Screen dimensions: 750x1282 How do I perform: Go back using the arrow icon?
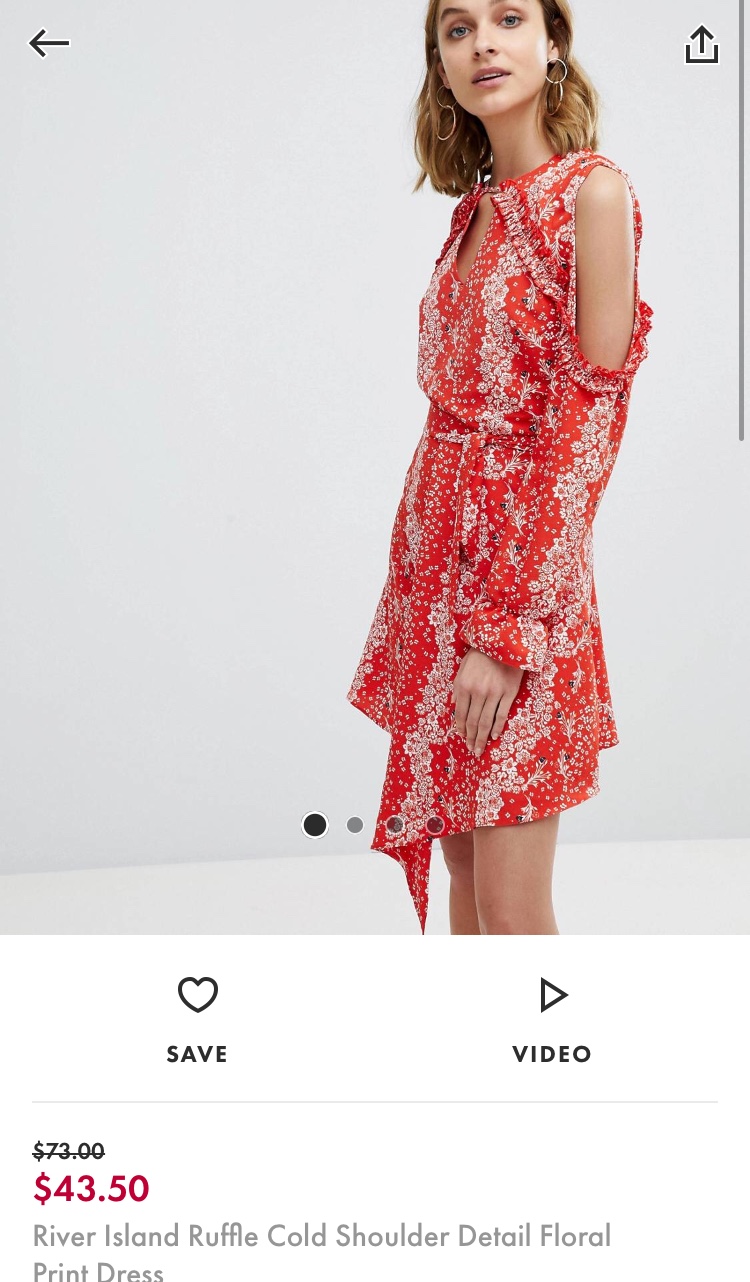(49, 43)
